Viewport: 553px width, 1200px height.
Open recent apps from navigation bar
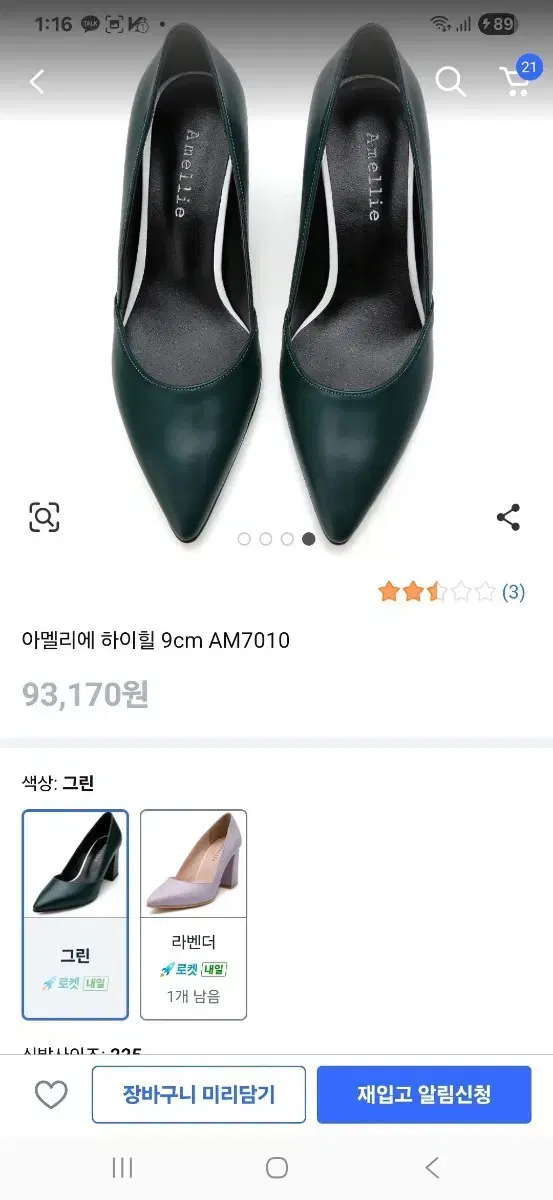(x=122, y=1167)
